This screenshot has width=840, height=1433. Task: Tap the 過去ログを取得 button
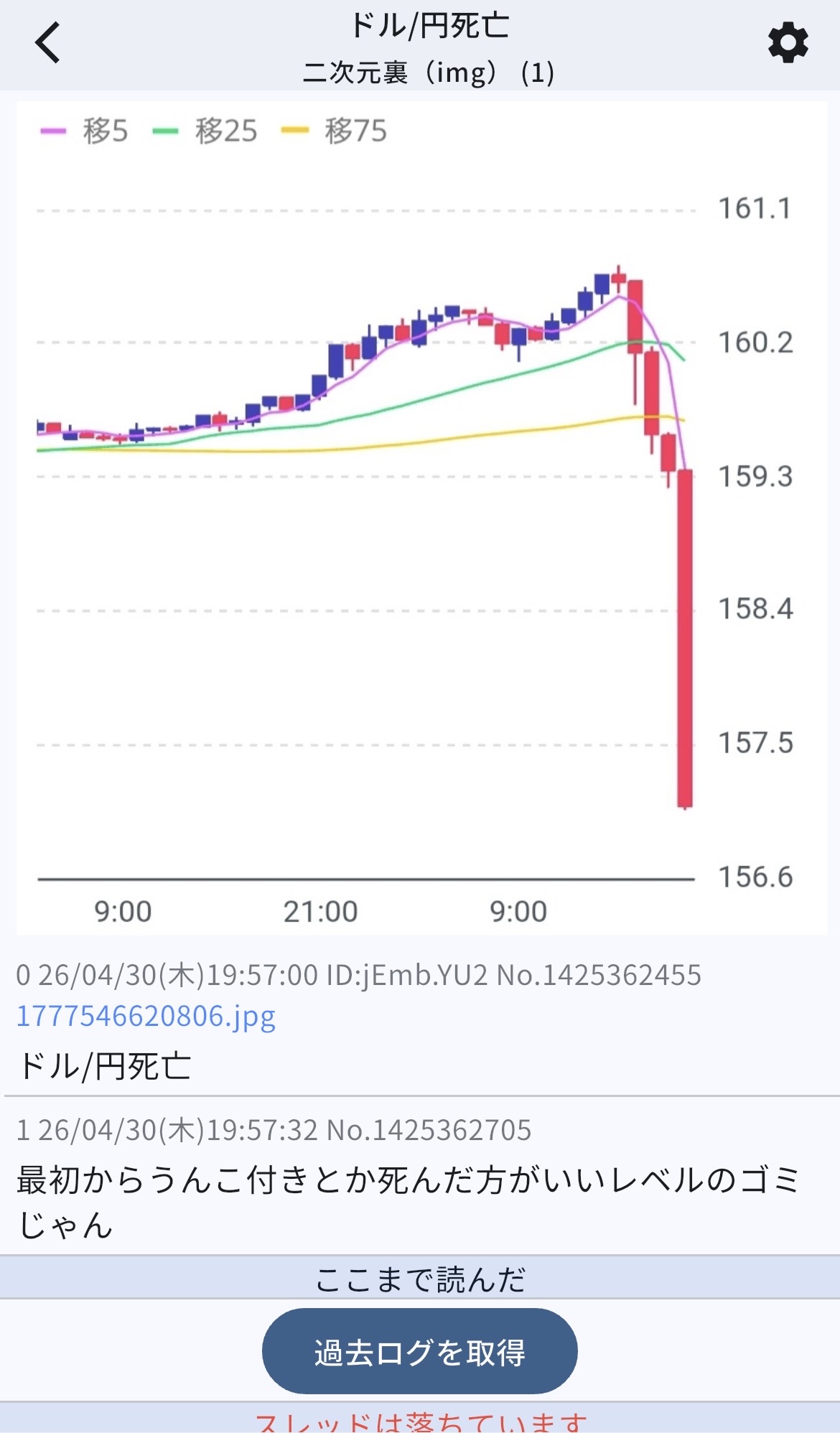(419, 1352)
